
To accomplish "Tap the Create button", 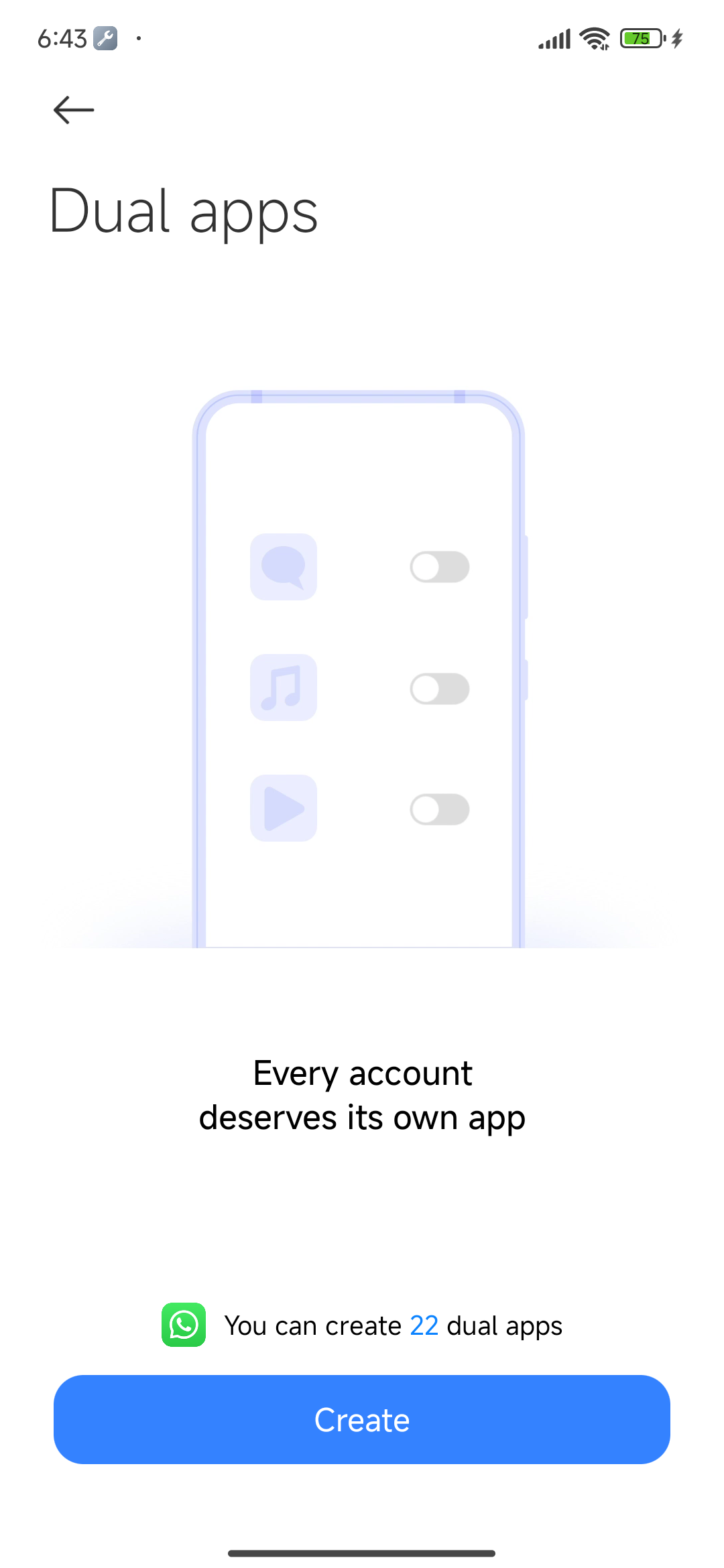I will coord(362,1419).
